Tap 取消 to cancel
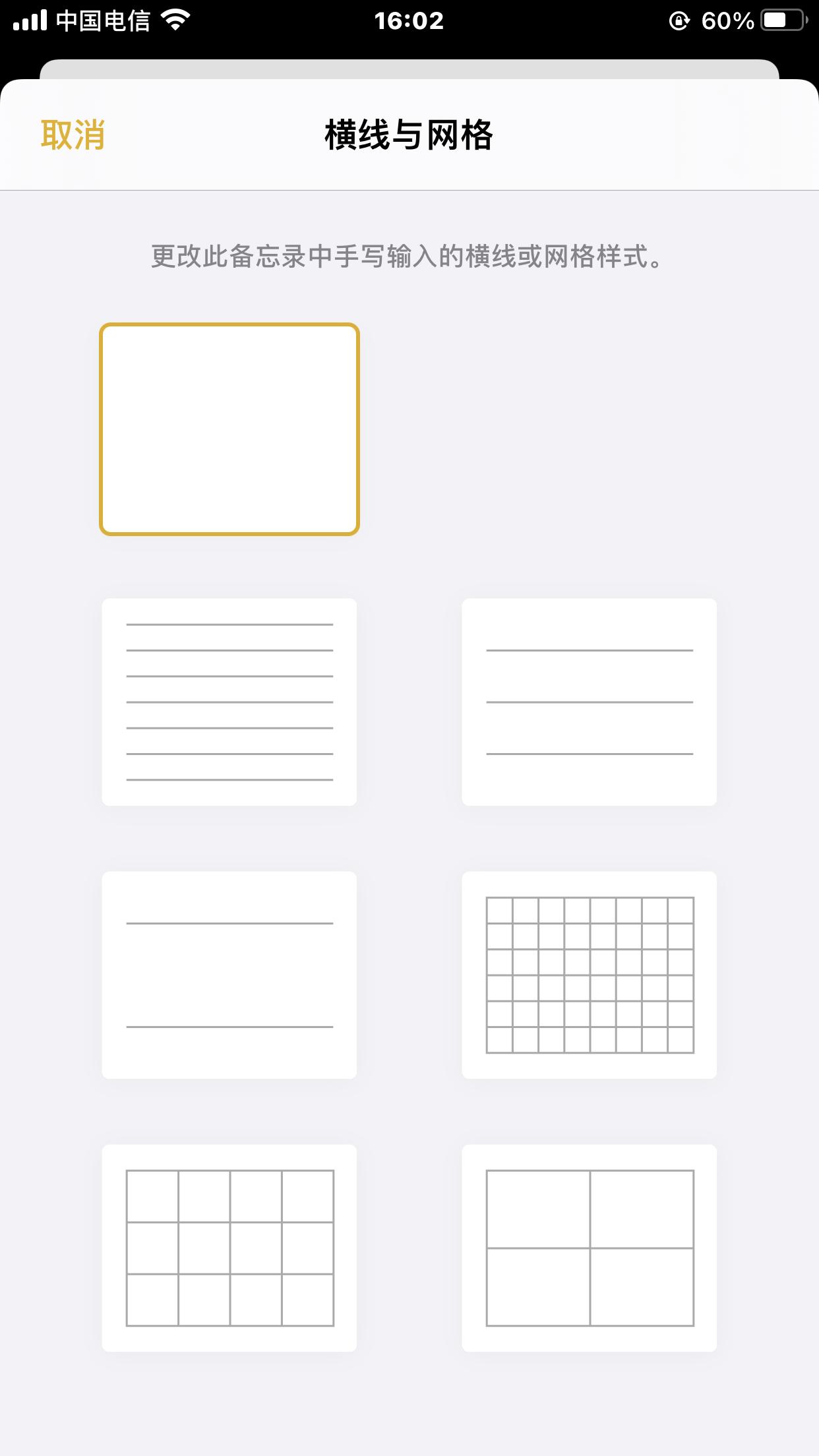 73,135
